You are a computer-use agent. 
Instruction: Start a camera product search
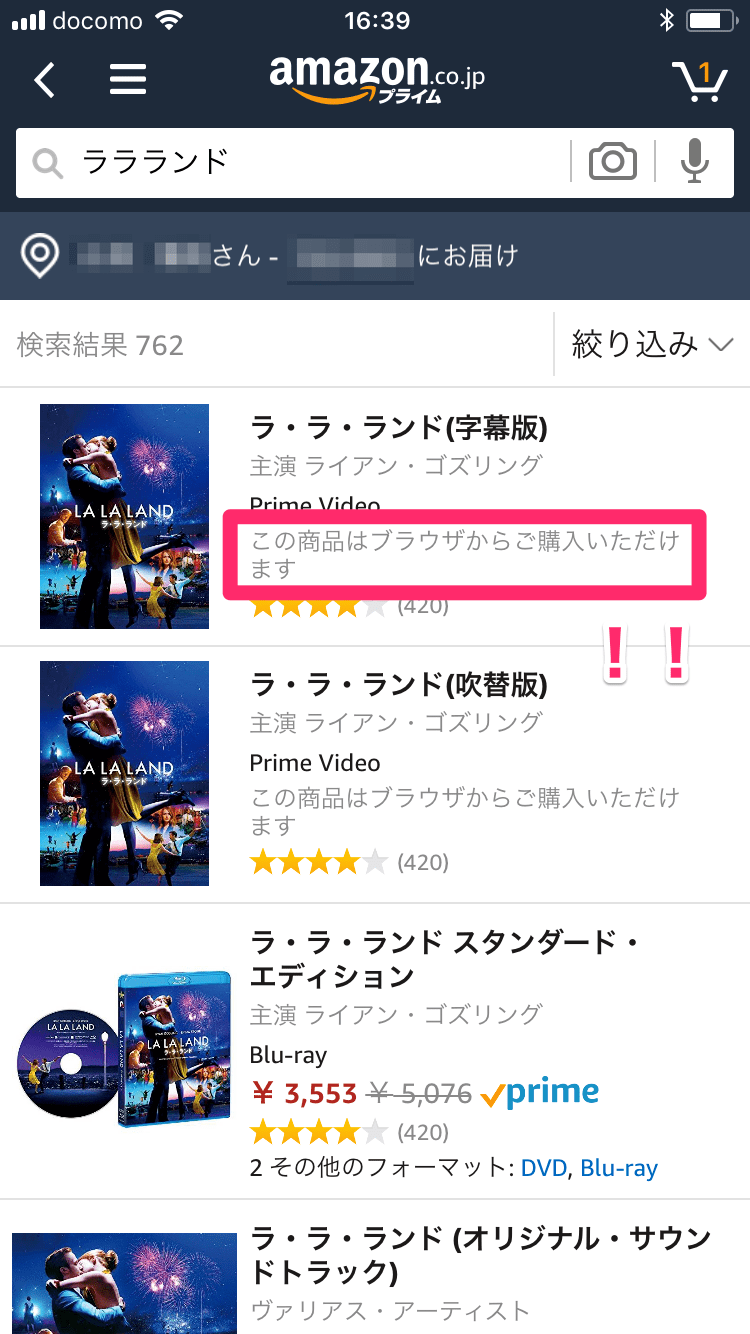(x=612, y=160)
